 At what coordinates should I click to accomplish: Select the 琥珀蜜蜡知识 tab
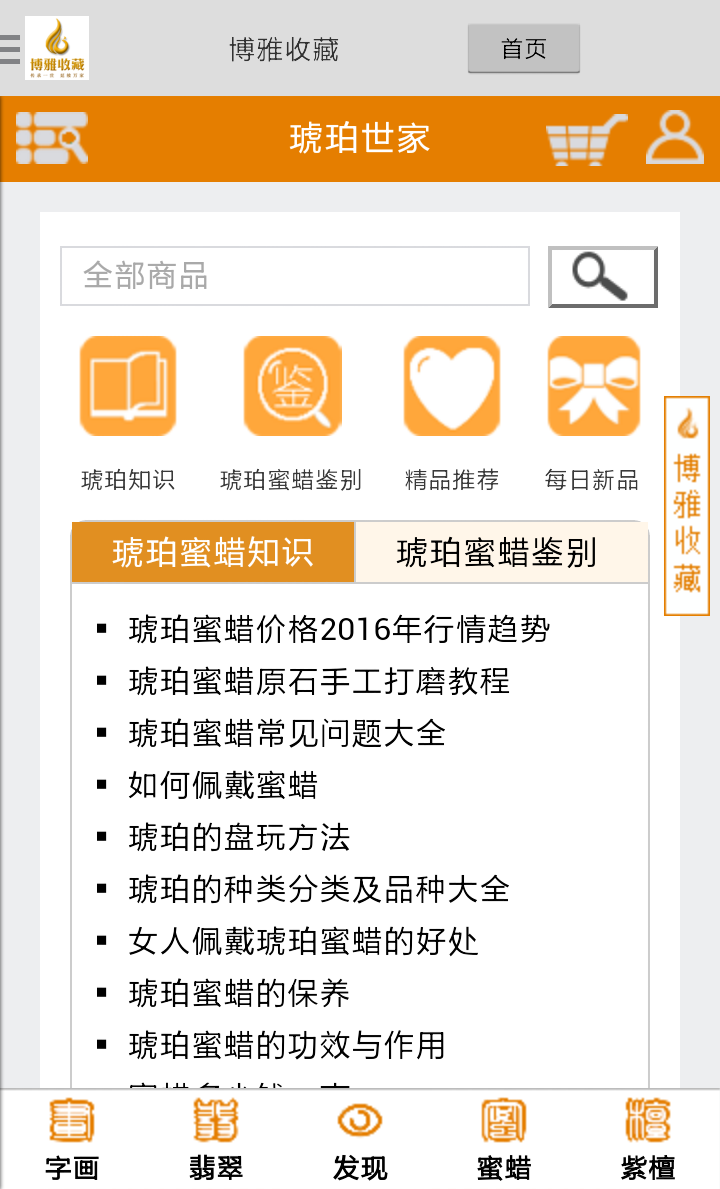pos(213,552)
